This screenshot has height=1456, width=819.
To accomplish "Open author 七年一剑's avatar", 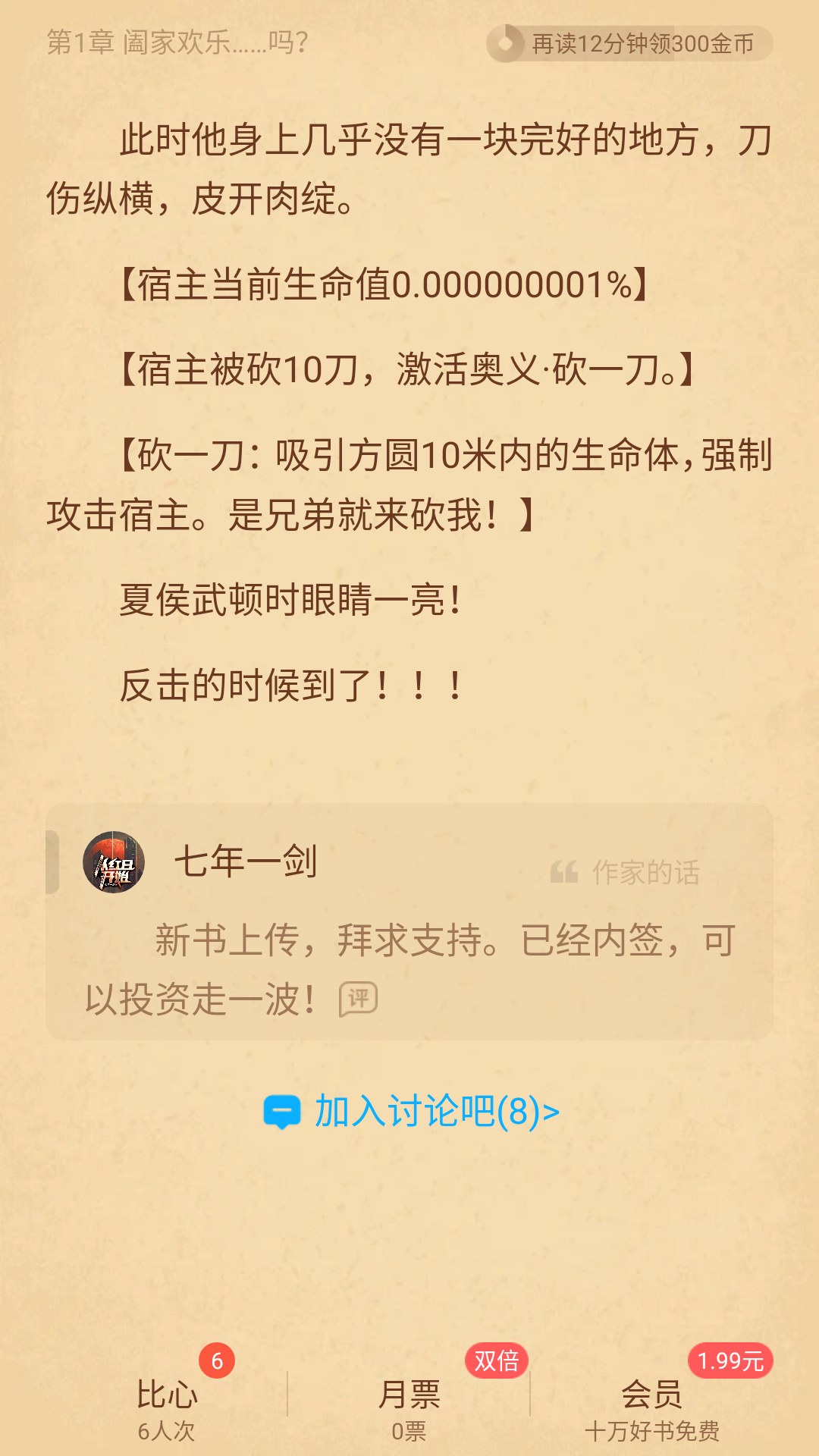I will tap(114, 862).
